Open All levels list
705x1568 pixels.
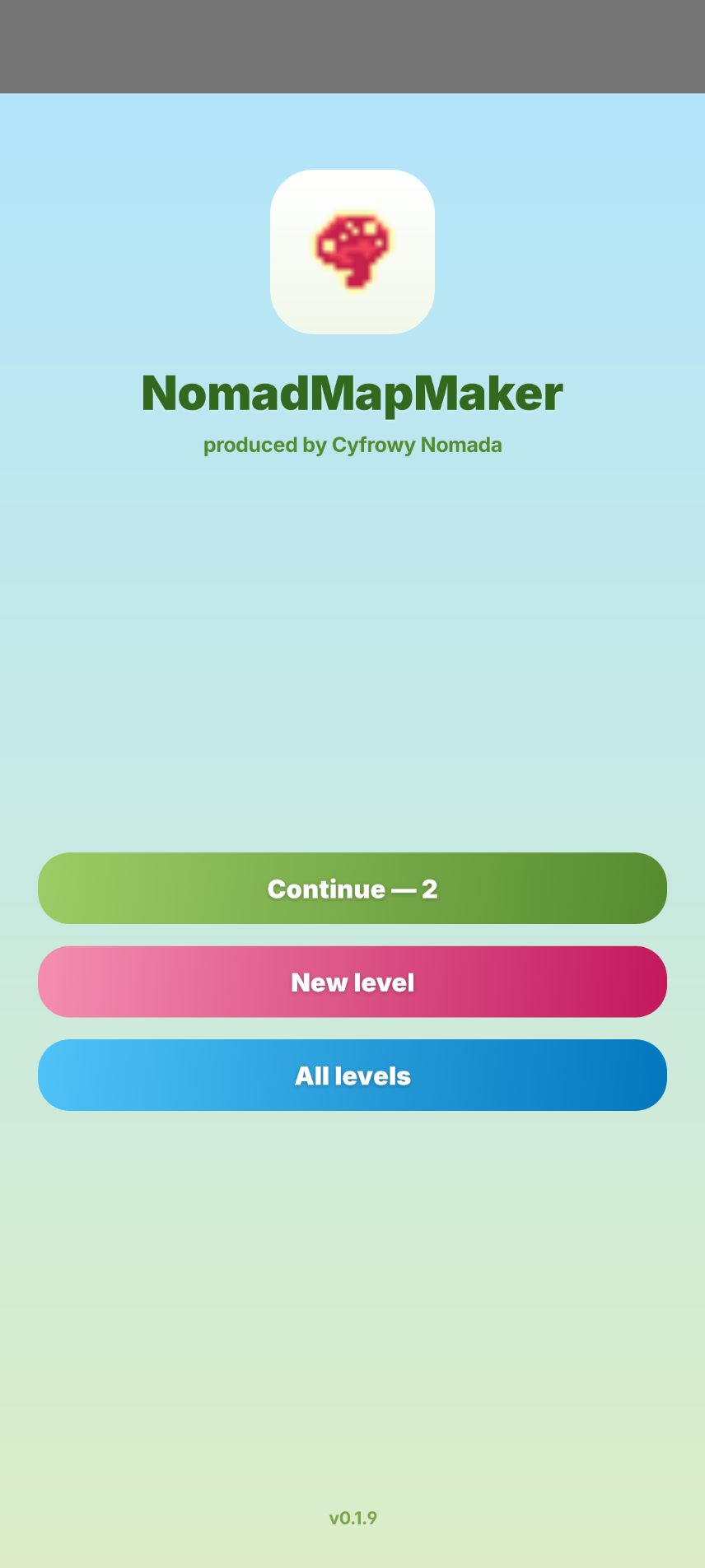click(352, 1075)
